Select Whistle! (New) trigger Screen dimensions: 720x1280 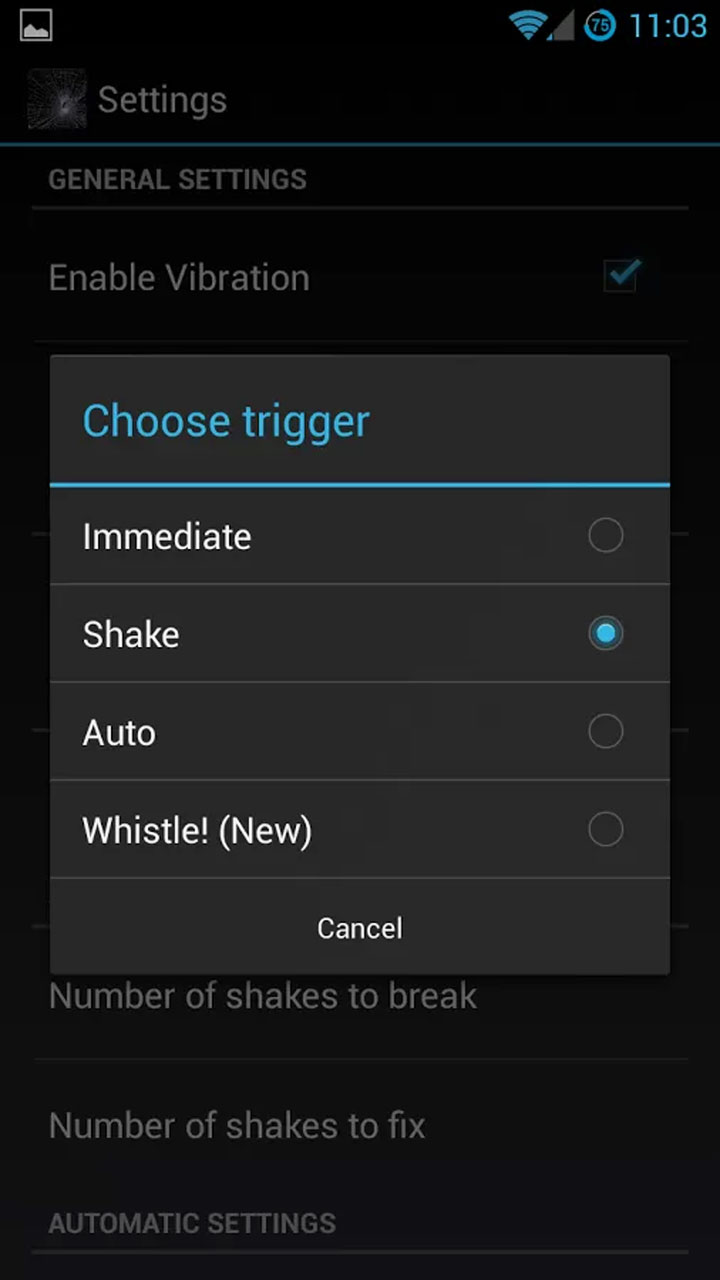tap(359, 830)
